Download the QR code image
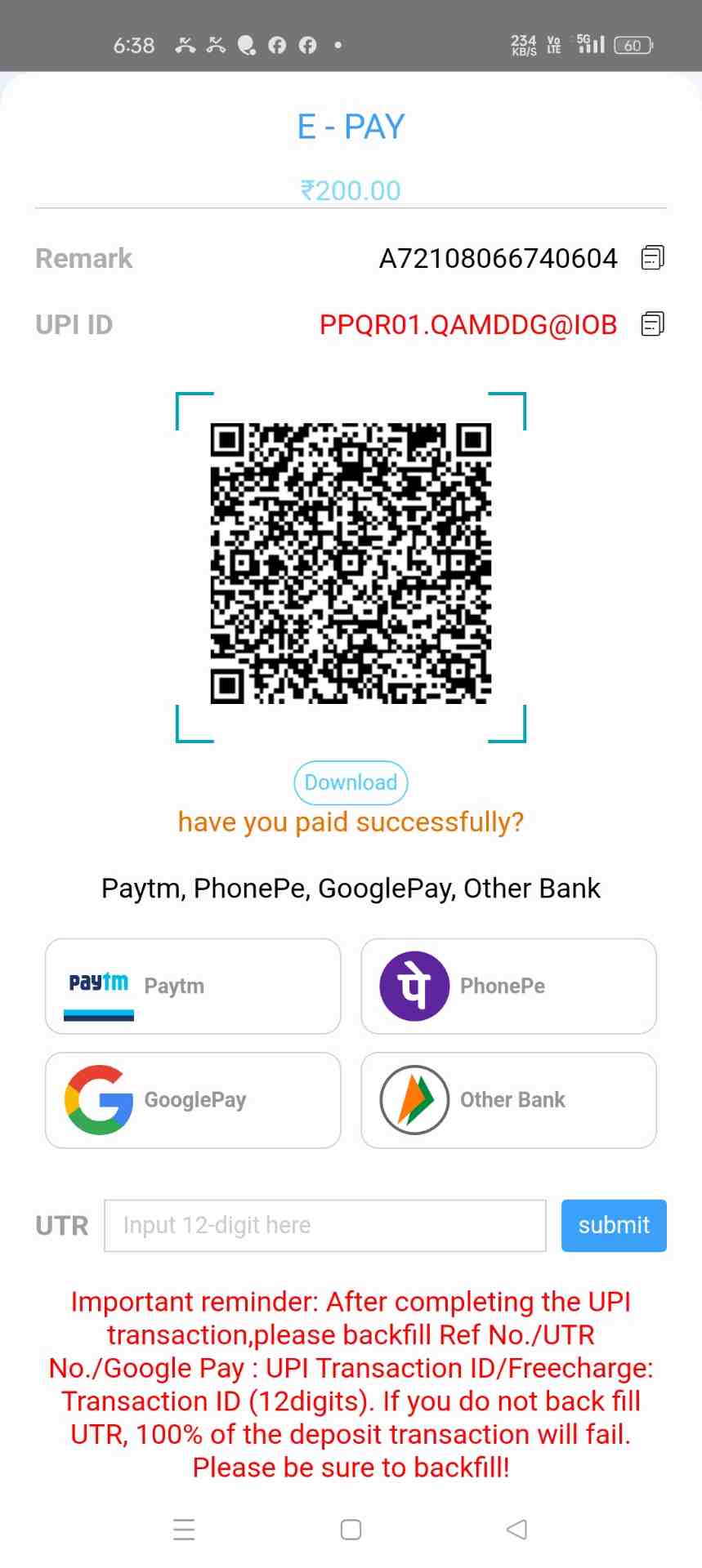This screenshot has height=1568, width=702. coord(351,782)
